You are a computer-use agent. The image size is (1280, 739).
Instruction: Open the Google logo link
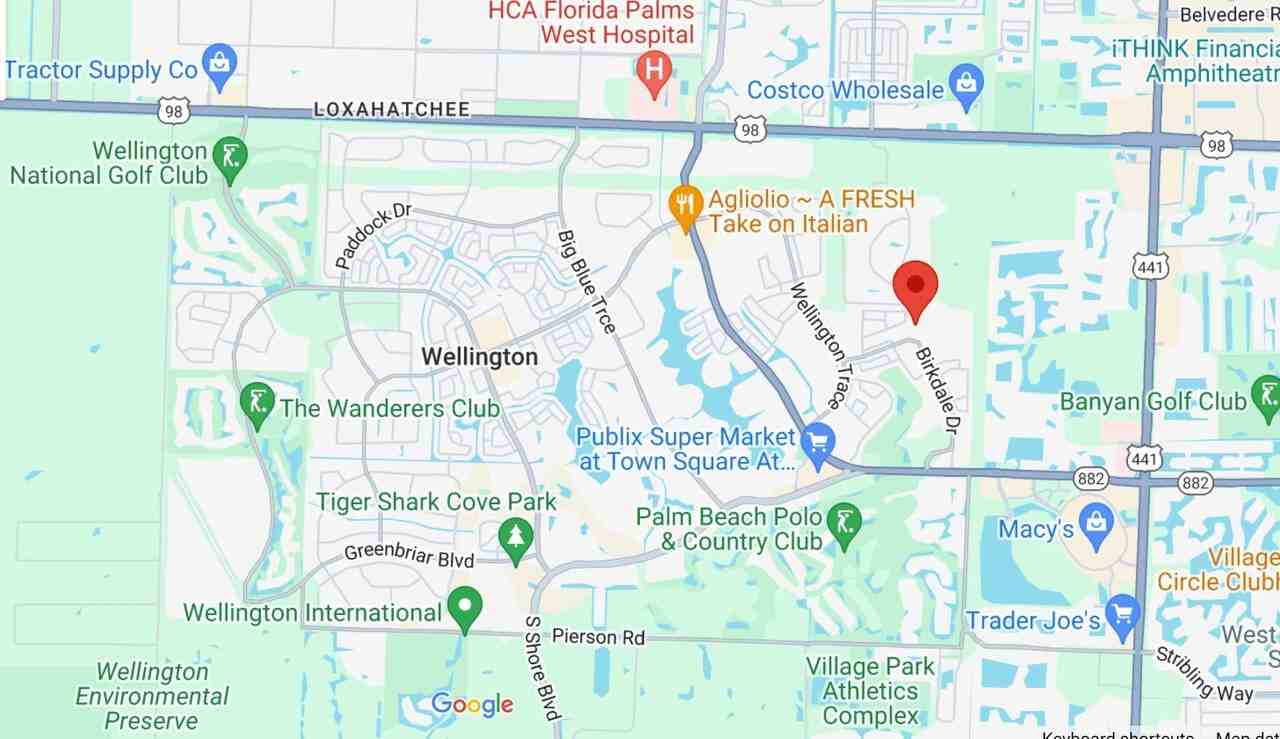472,704
